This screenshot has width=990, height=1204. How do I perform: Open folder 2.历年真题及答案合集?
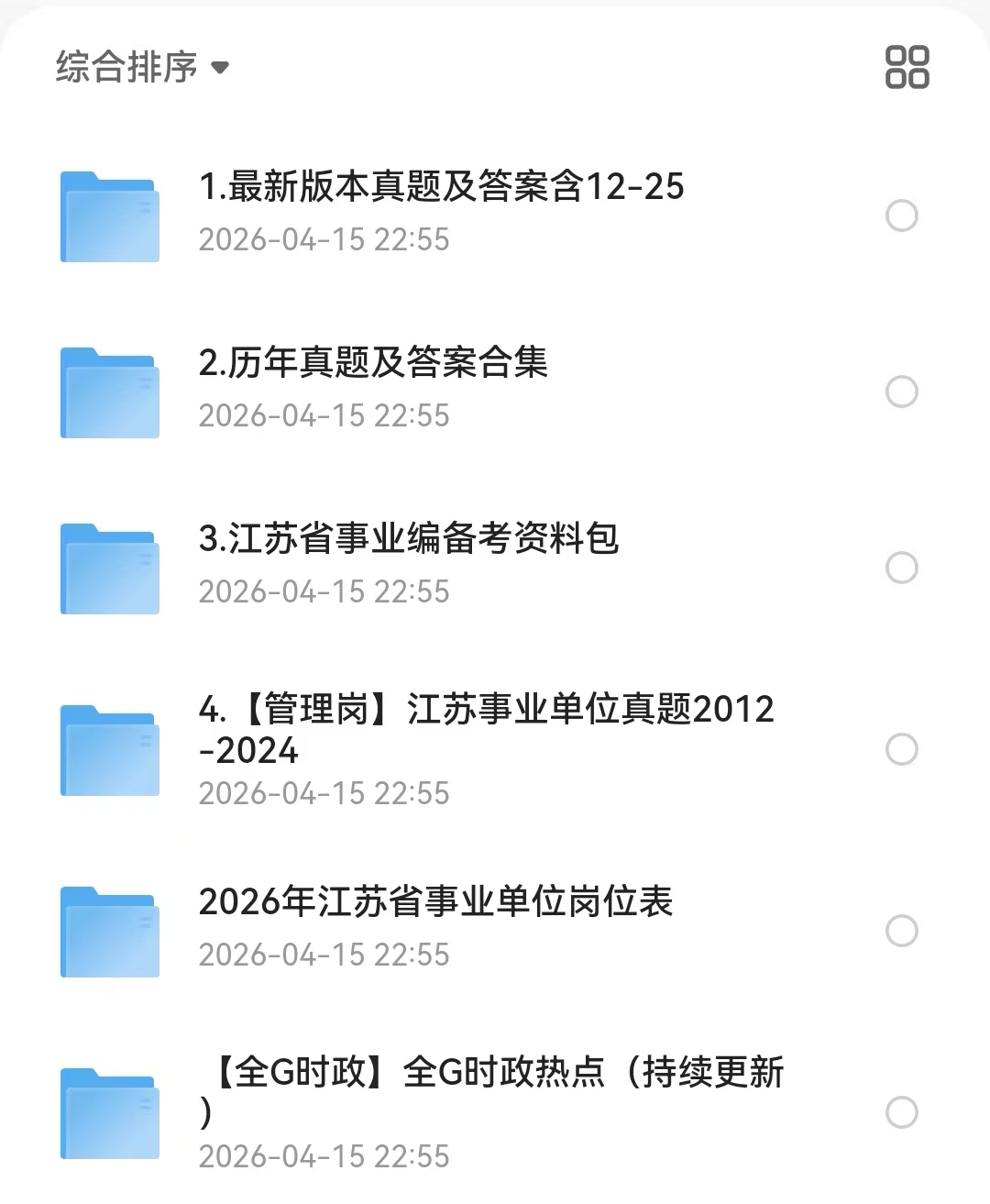pyautogui.click(x=373, y=363)
